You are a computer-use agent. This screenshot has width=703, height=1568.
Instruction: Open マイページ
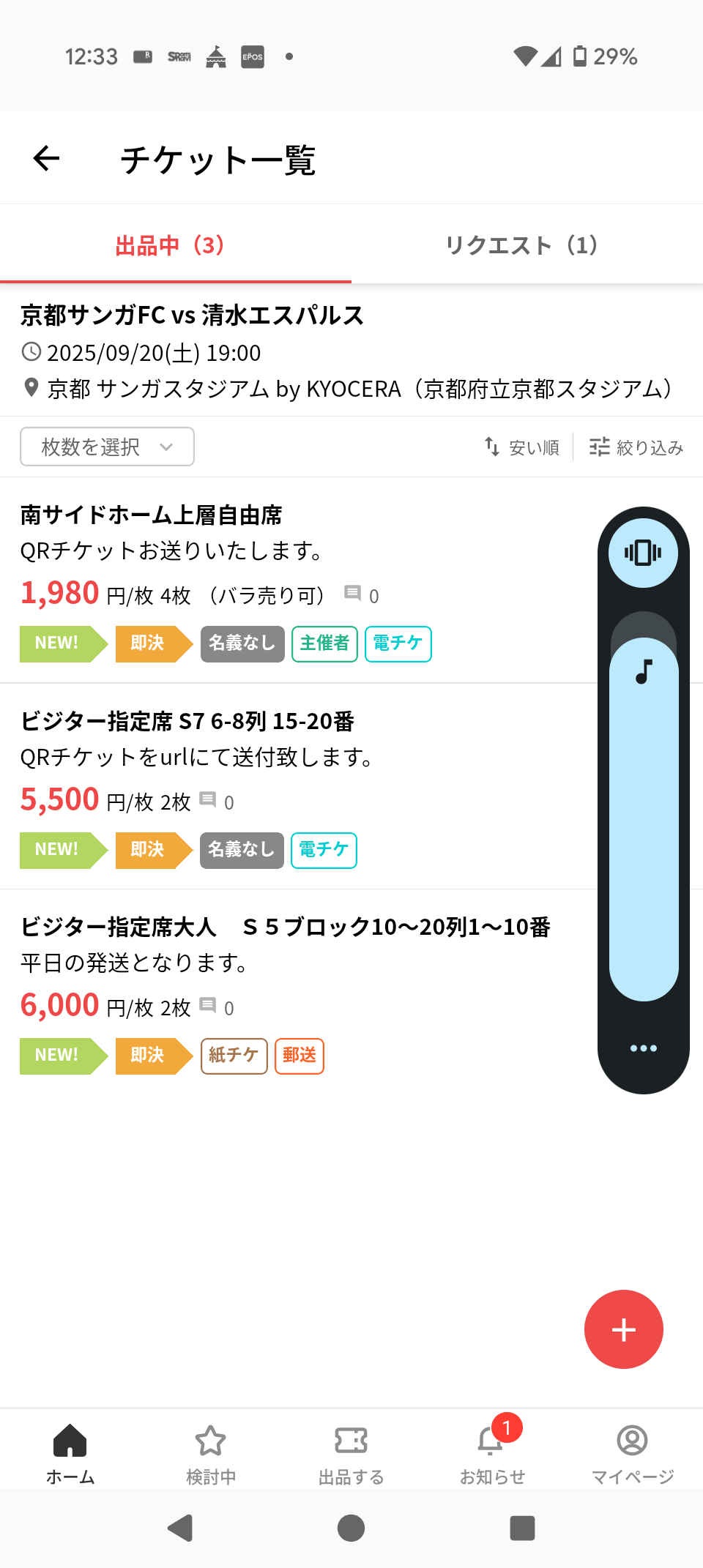(633, 1453)
